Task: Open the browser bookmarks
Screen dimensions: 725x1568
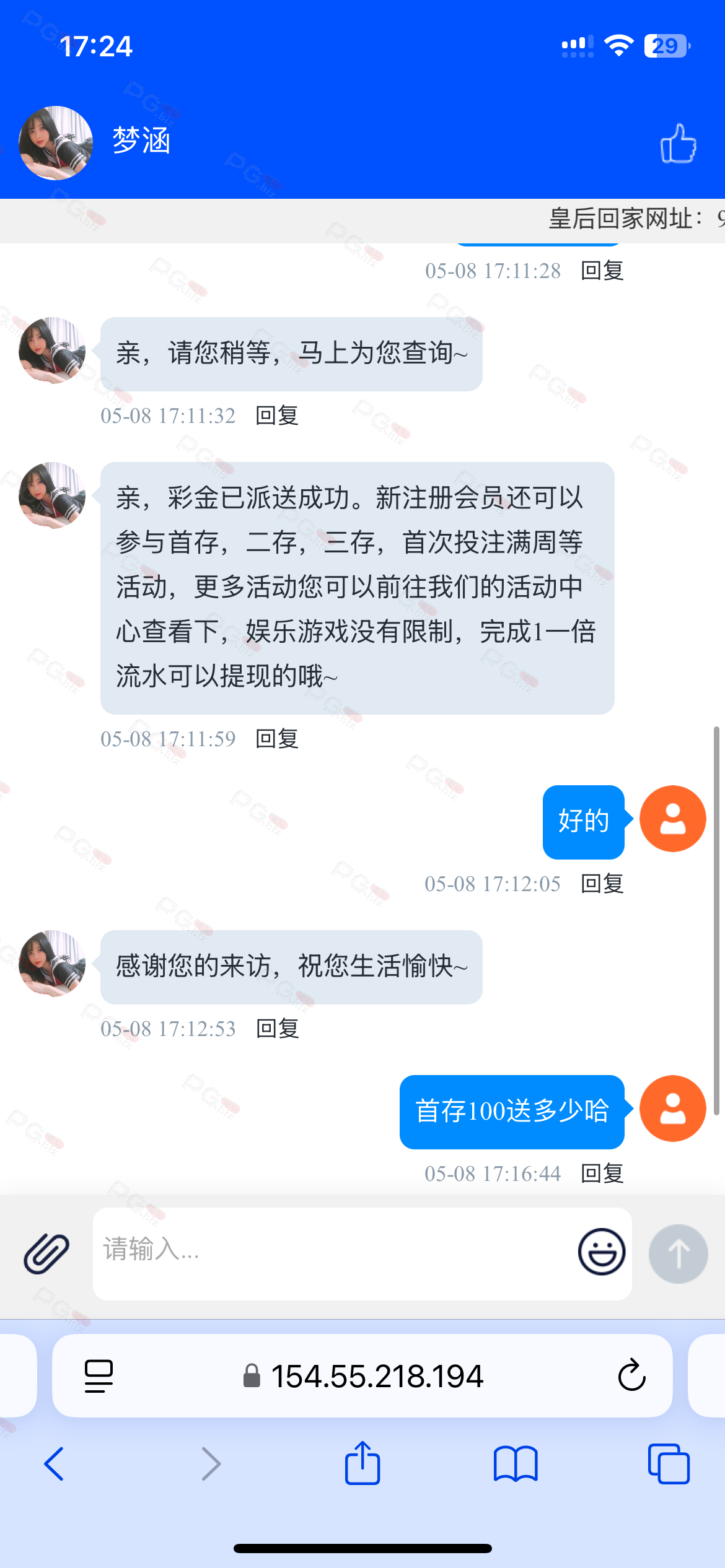Action: click(x=516, y=1464)
